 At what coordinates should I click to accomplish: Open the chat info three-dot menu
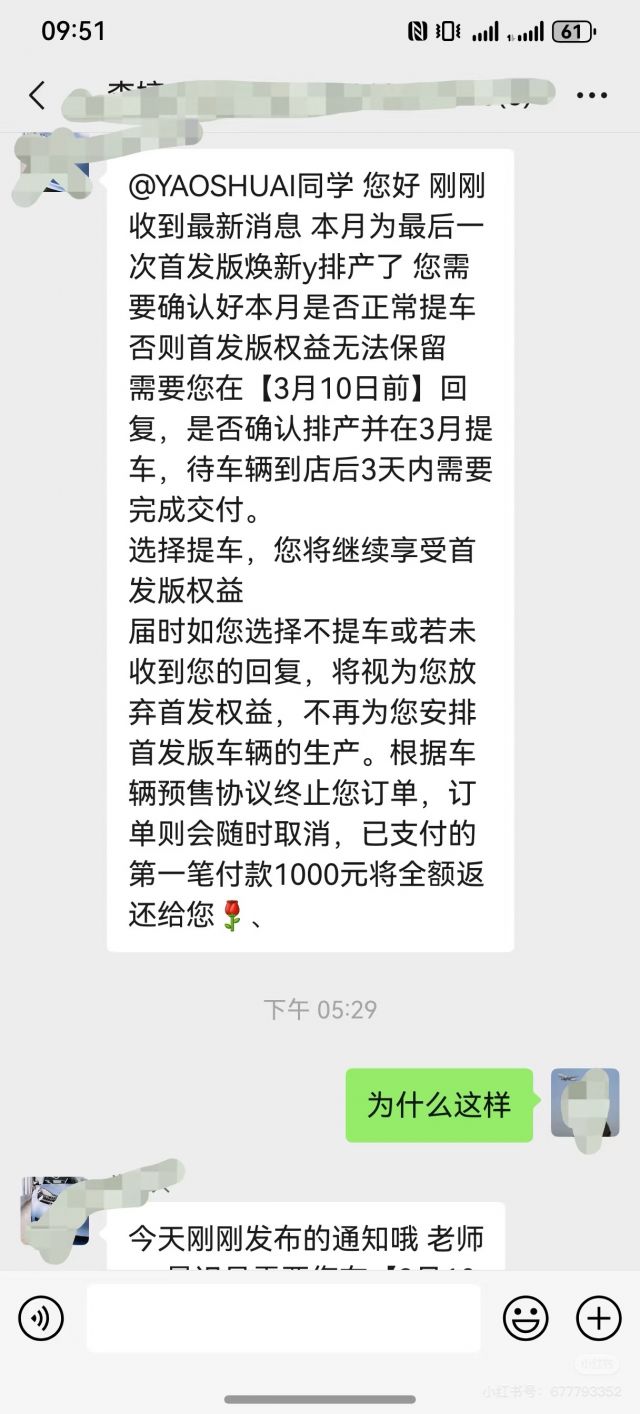(592, 95)
